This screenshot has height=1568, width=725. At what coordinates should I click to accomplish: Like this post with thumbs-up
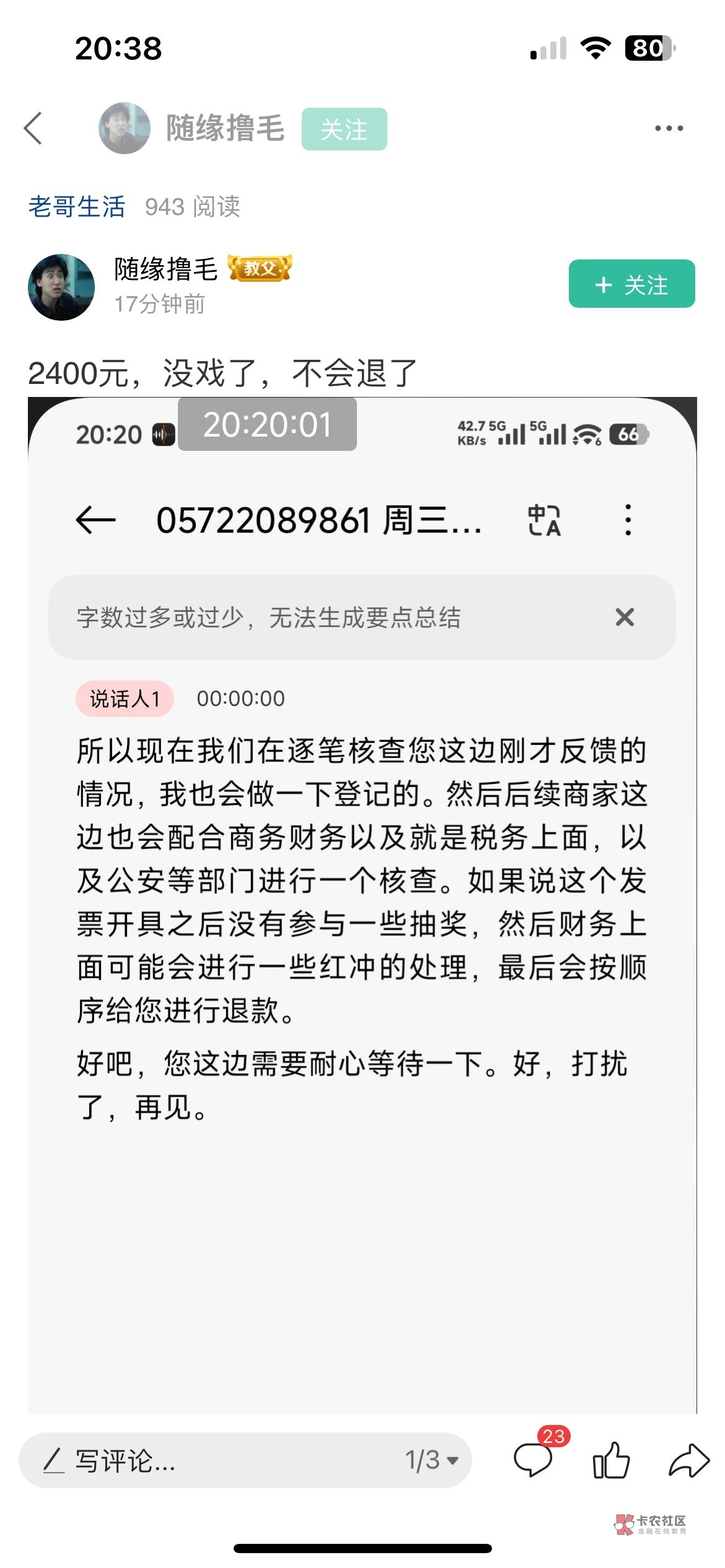coord(611,1460)
